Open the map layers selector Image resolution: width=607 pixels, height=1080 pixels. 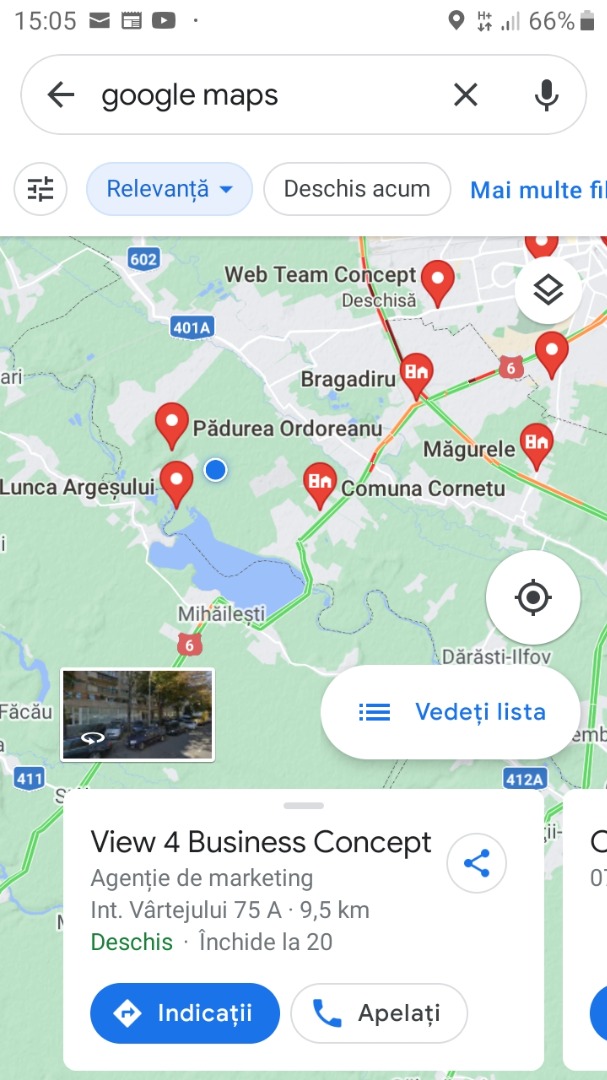click(x=548, y=290)
